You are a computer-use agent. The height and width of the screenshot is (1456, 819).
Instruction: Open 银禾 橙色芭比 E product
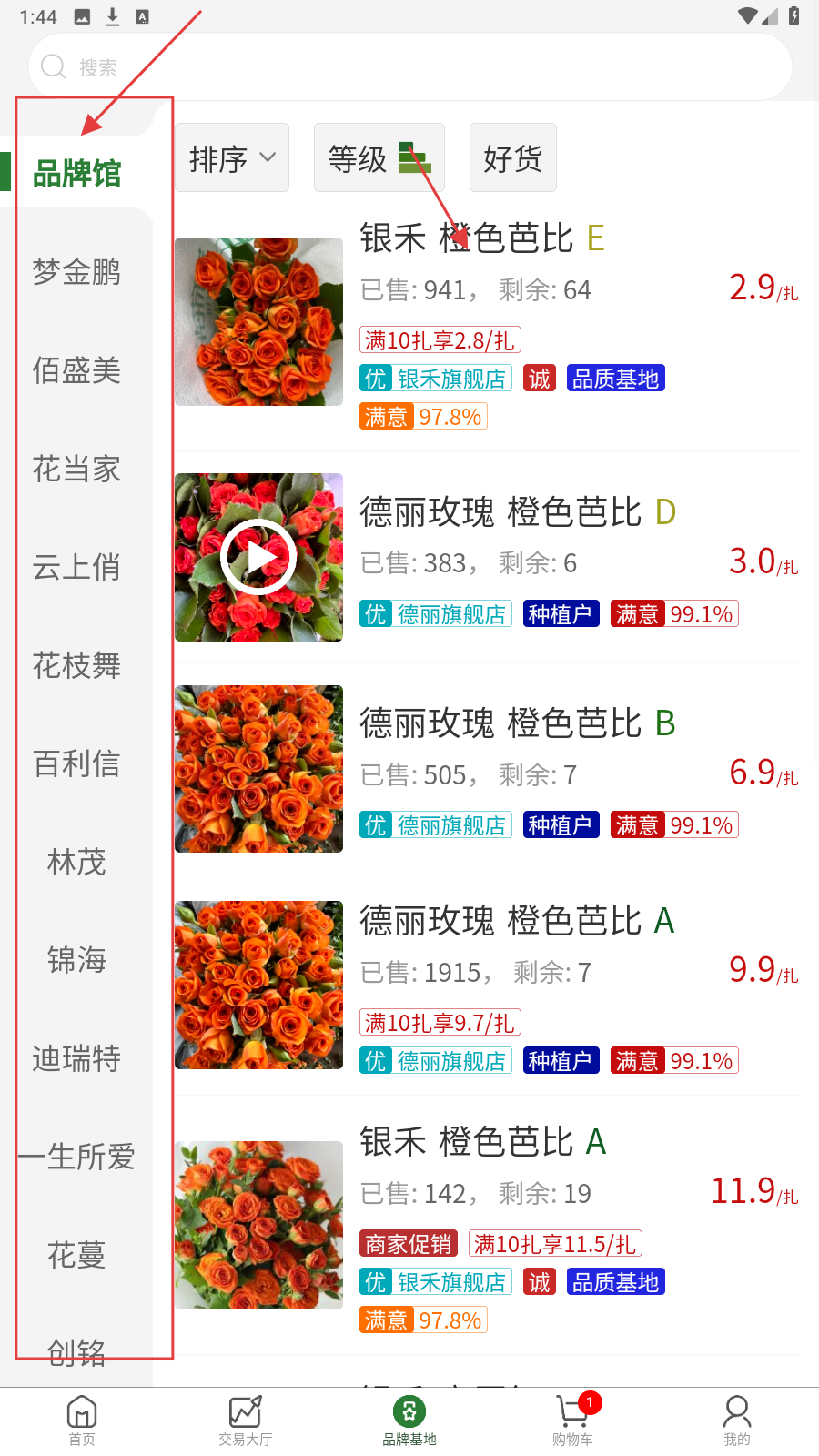coord(482,238)
